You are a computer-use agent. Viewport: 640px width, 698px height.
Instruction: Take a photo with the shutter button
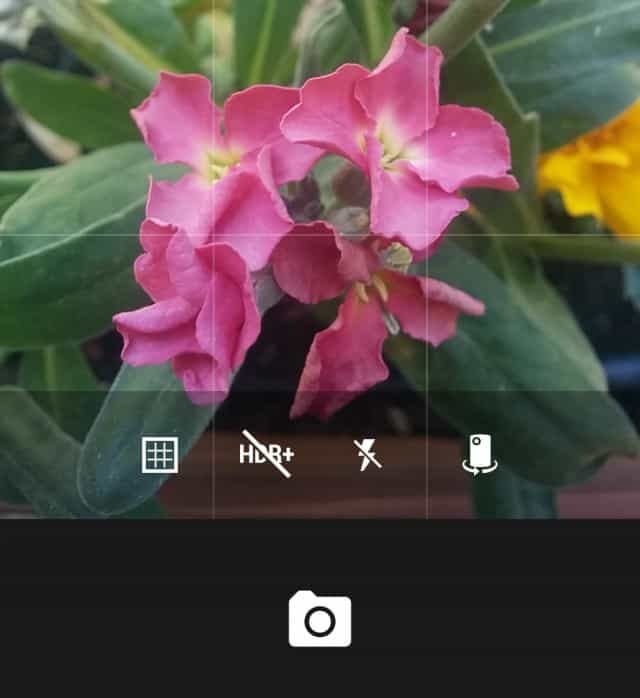(x=320, y=620)
